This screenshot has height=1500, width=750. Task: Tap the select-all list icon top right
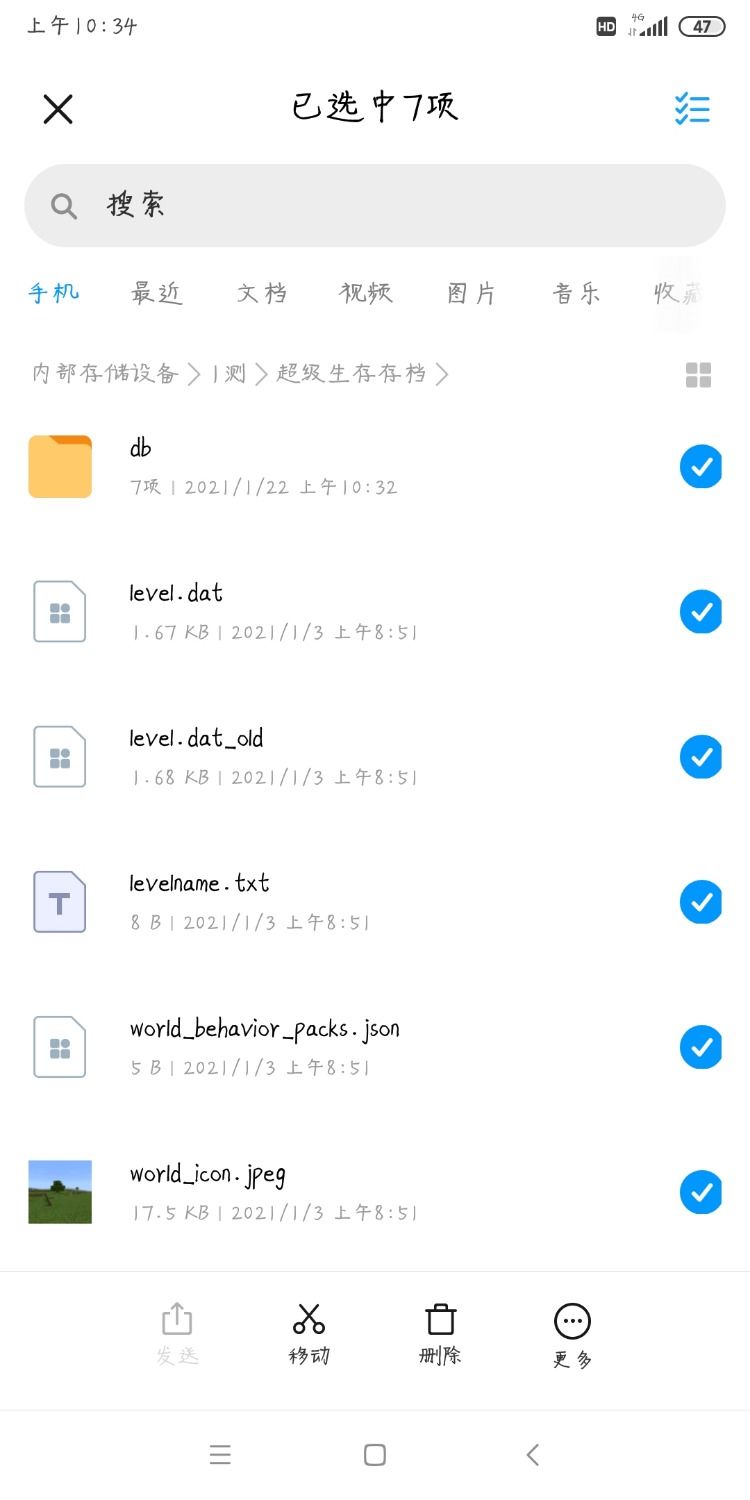click(x=692, y=108)
